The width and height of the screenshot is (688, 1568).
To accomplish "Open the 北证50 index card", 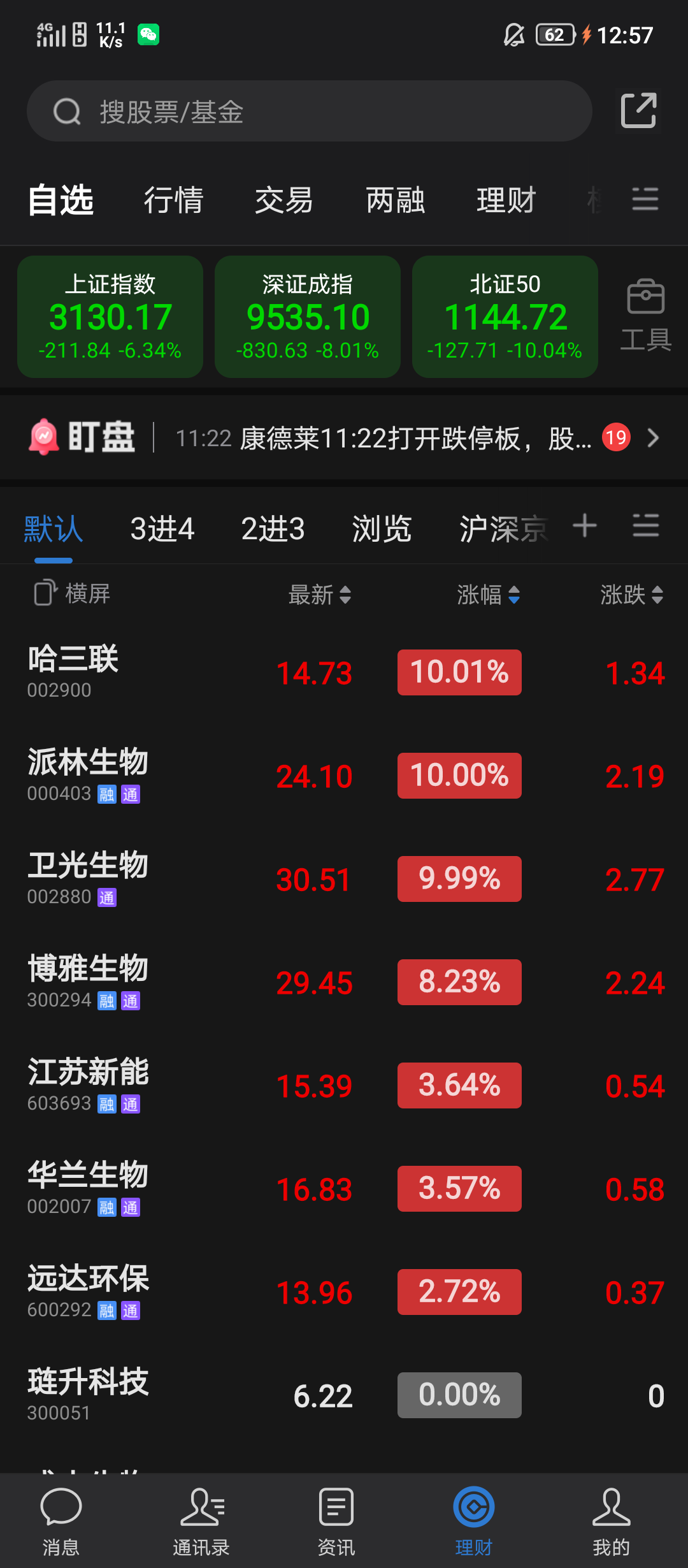I will pyautogui.click(x=505, y=317).
